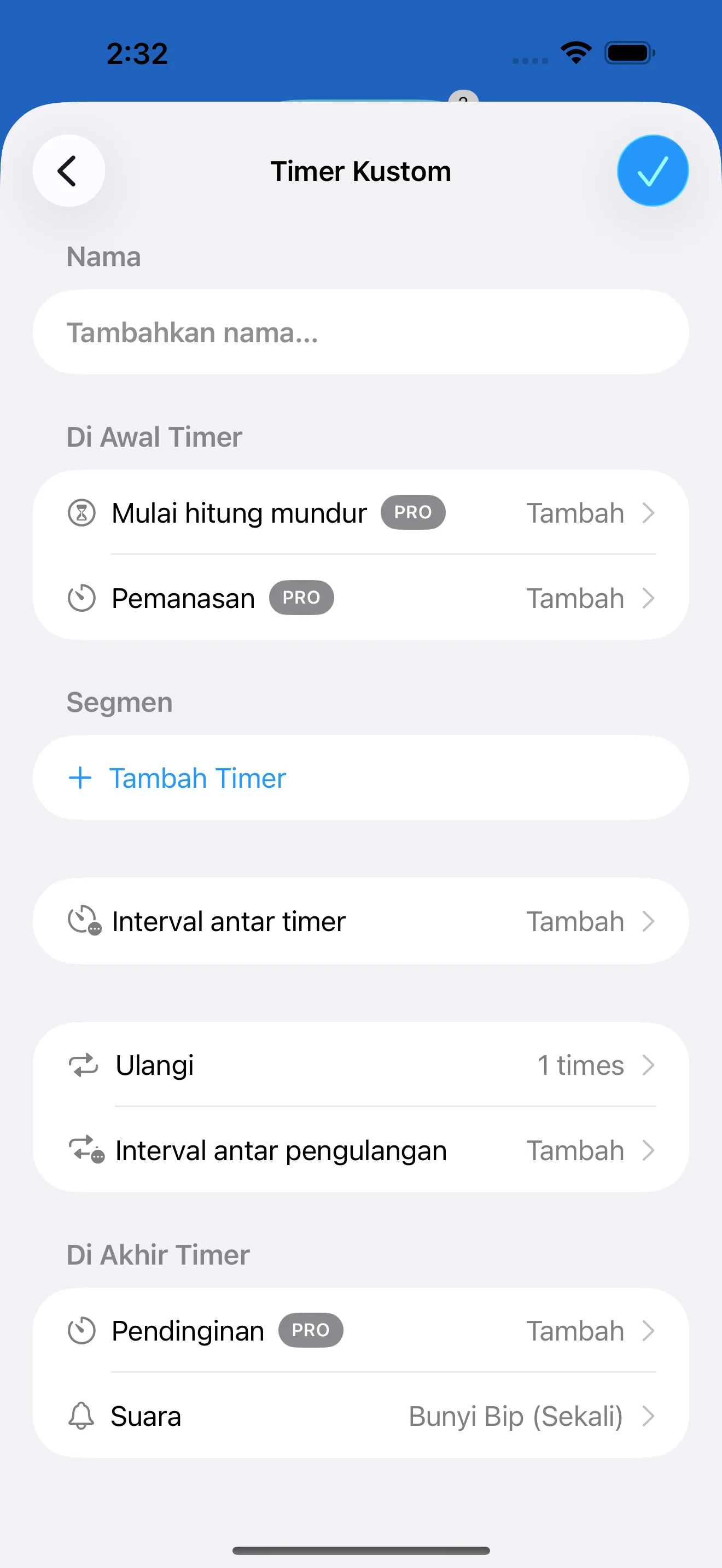The image size is (722, 1568).
Task: Tap the Bunyi Bip (Sekali) sound setting
Action: click(x=516, y=1416)
